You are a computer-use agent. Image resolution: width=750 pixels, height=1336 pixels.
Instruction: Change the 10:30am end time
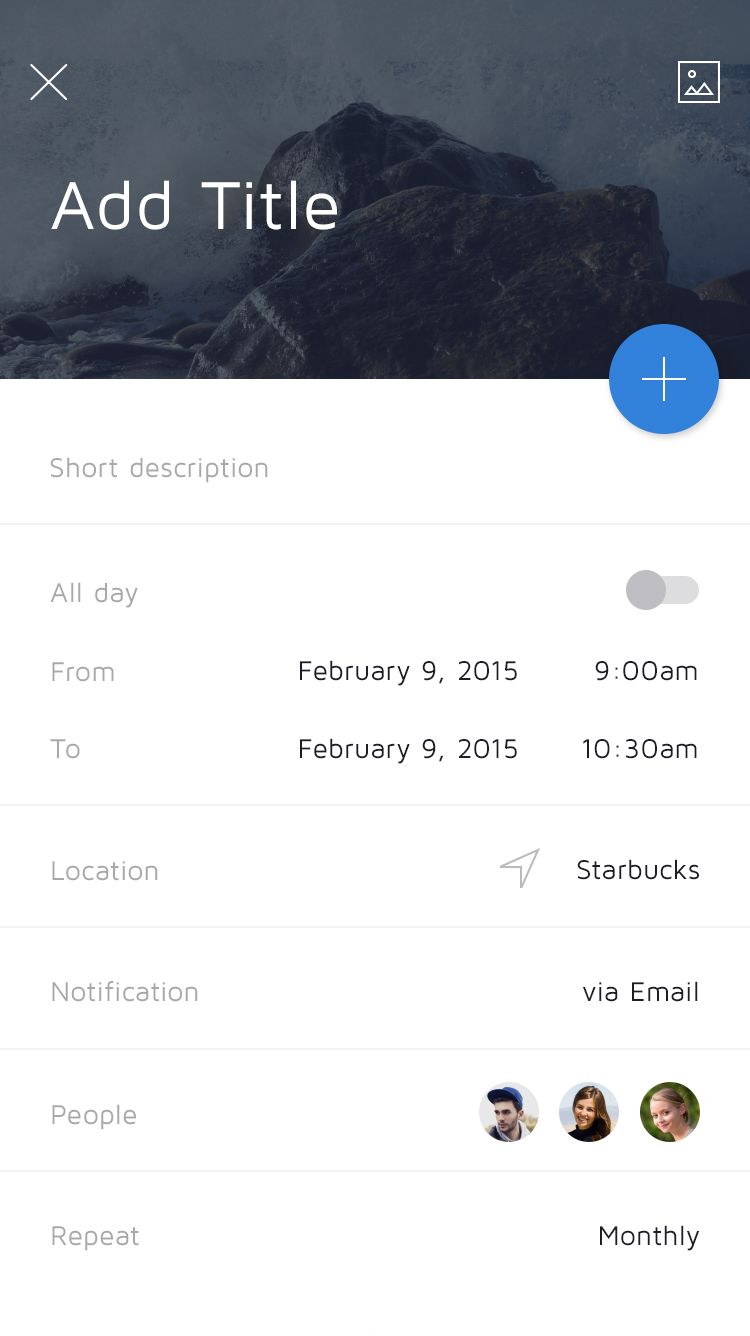pyautogui.click(x=640, y=749)
